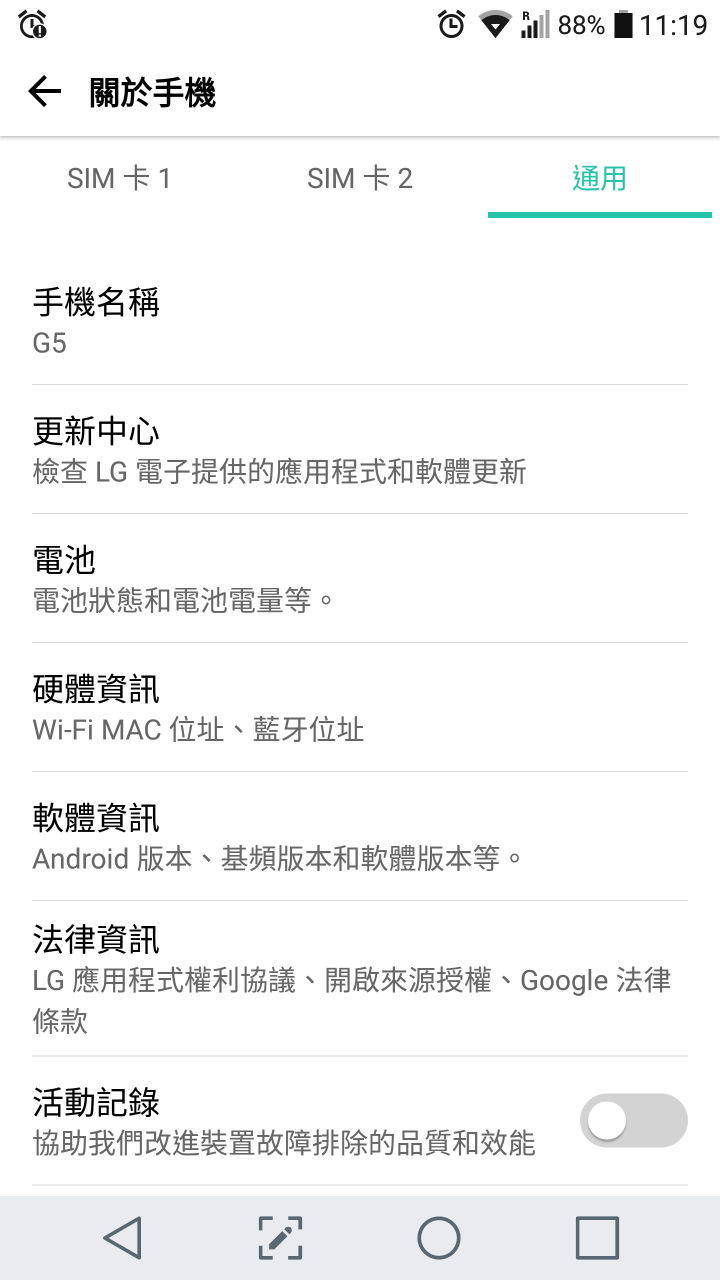Open 更新中心

(360, 450)
